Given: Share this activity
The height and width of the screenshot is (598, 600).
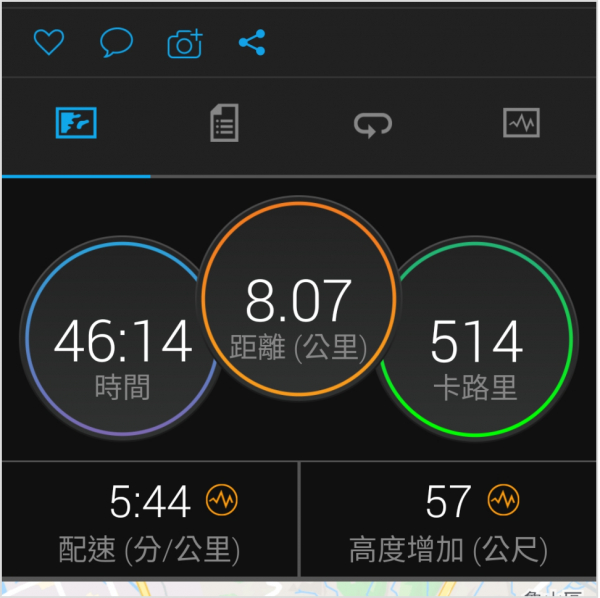Looking at the screenshot, I should [252, 43].
